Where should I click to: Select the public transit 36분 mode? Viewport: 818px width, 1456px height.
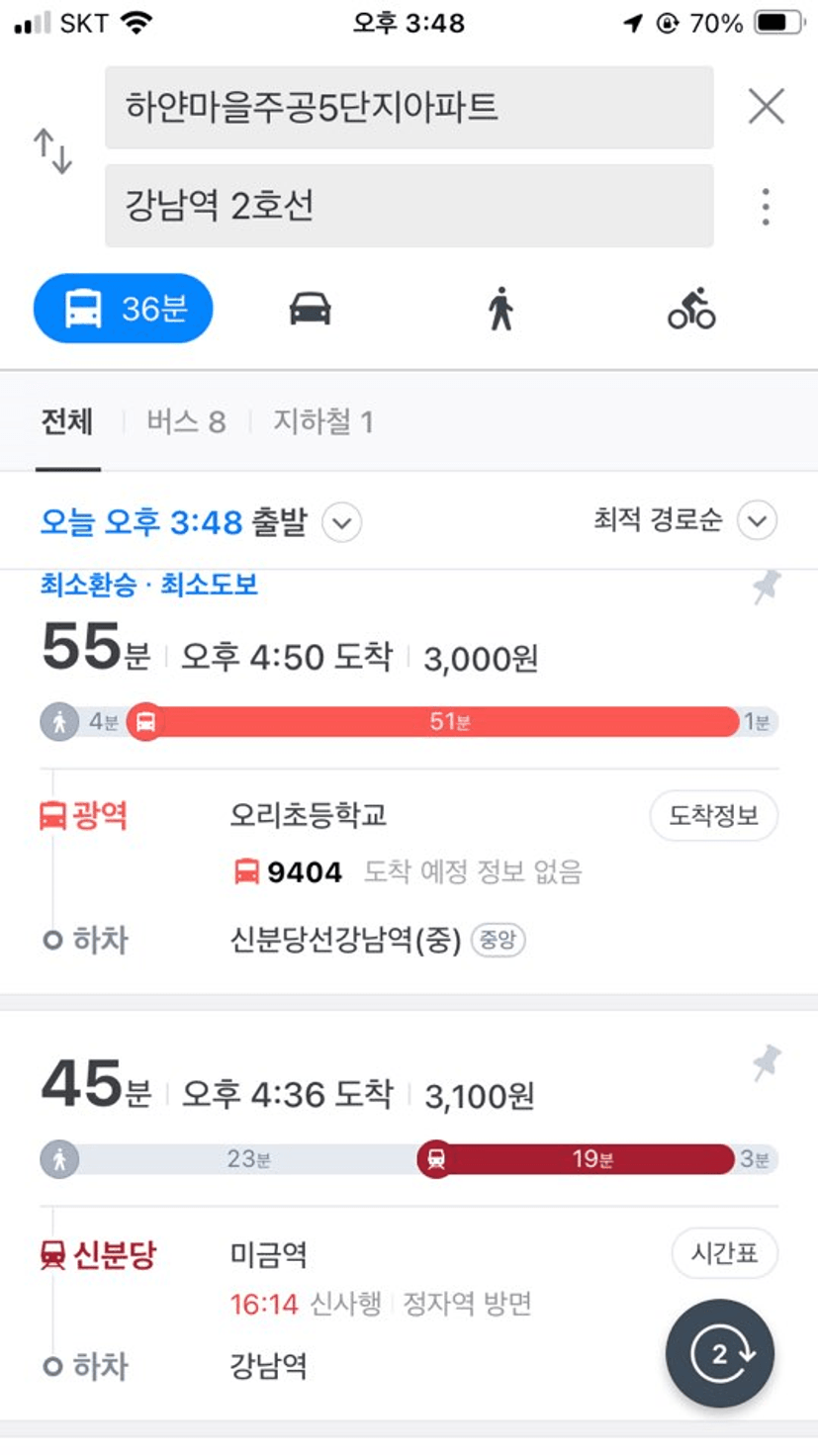click(124, 309)
